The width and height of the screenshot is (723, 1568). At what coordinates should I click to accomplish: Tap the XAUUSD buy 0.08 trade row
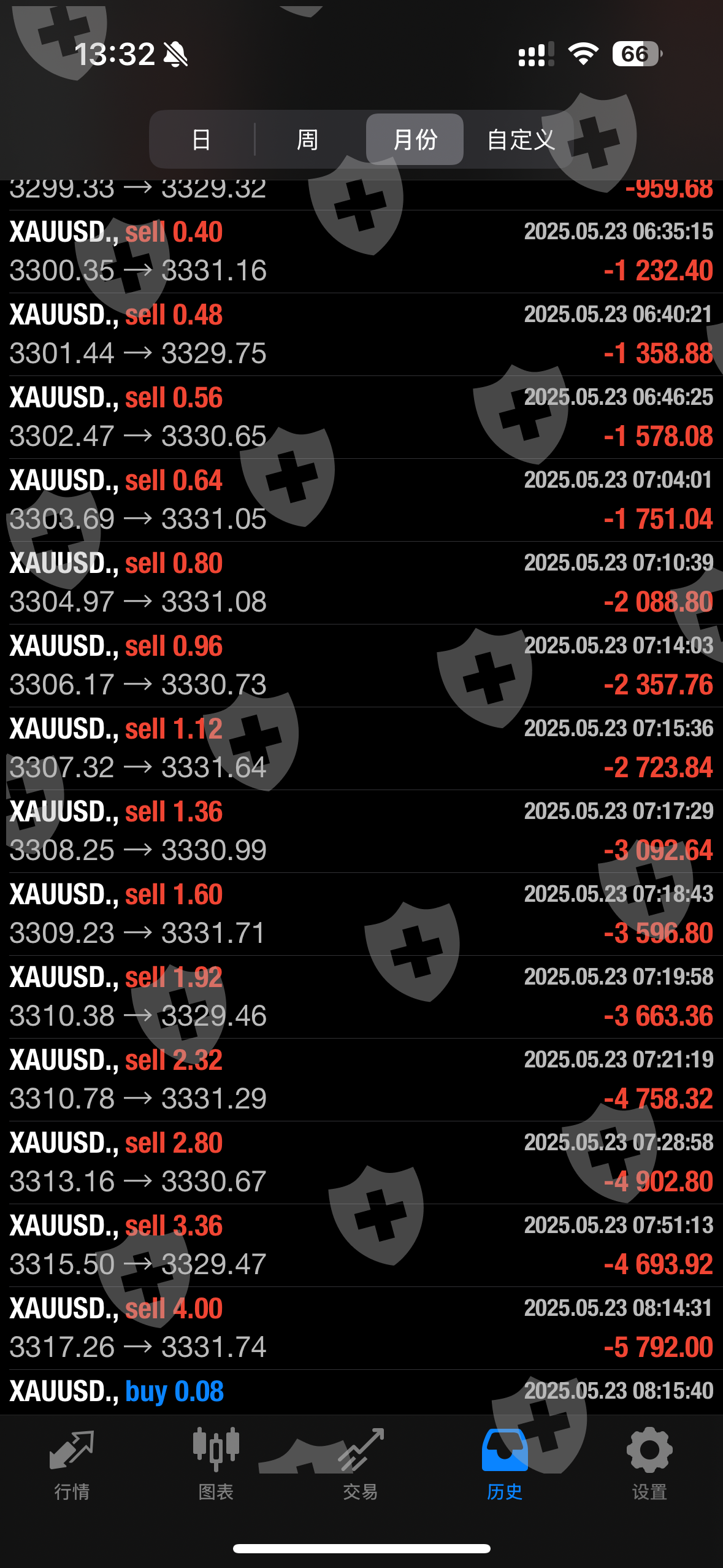point(361,1393)
